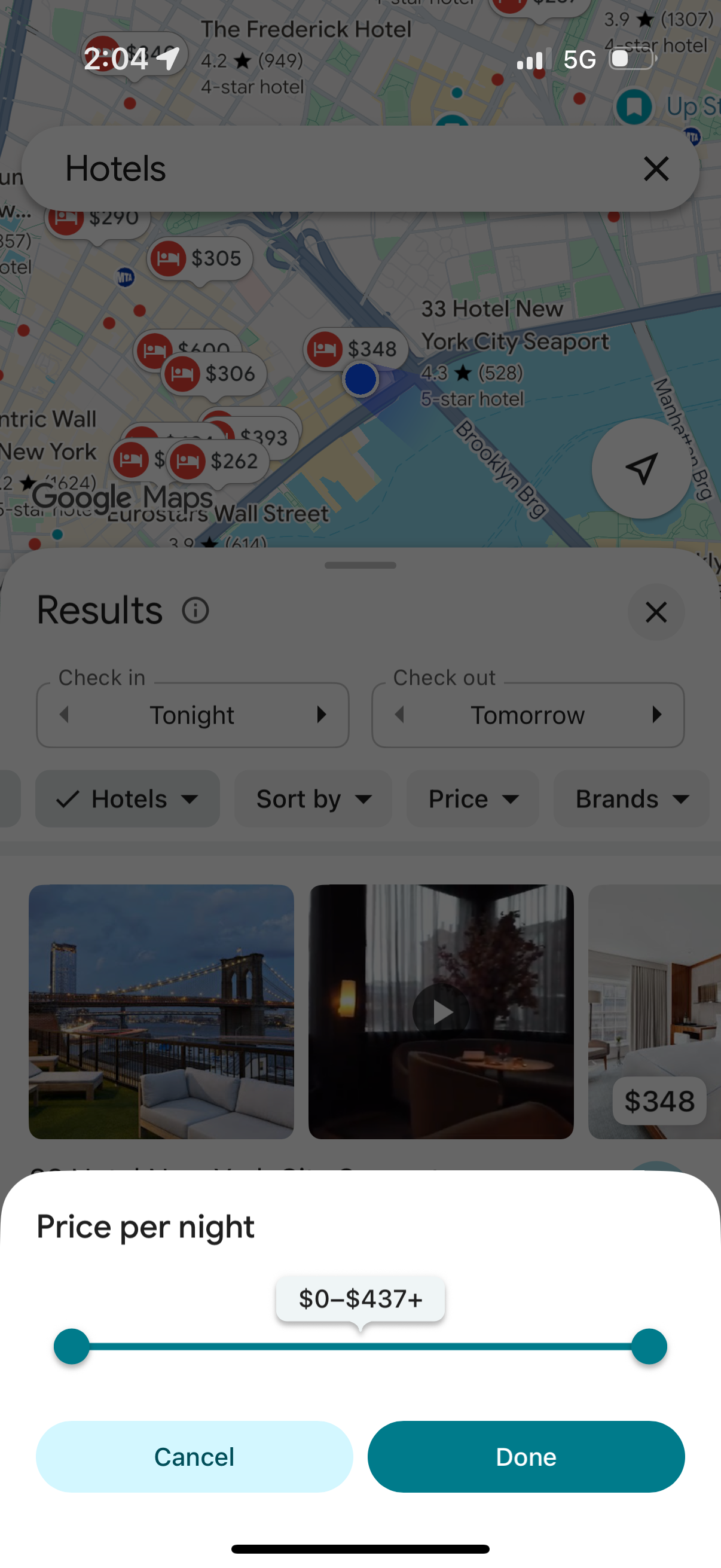Cancel the price filter dialog
The width and height of the screenshot is (721, 1568).
click(194, 1457)
